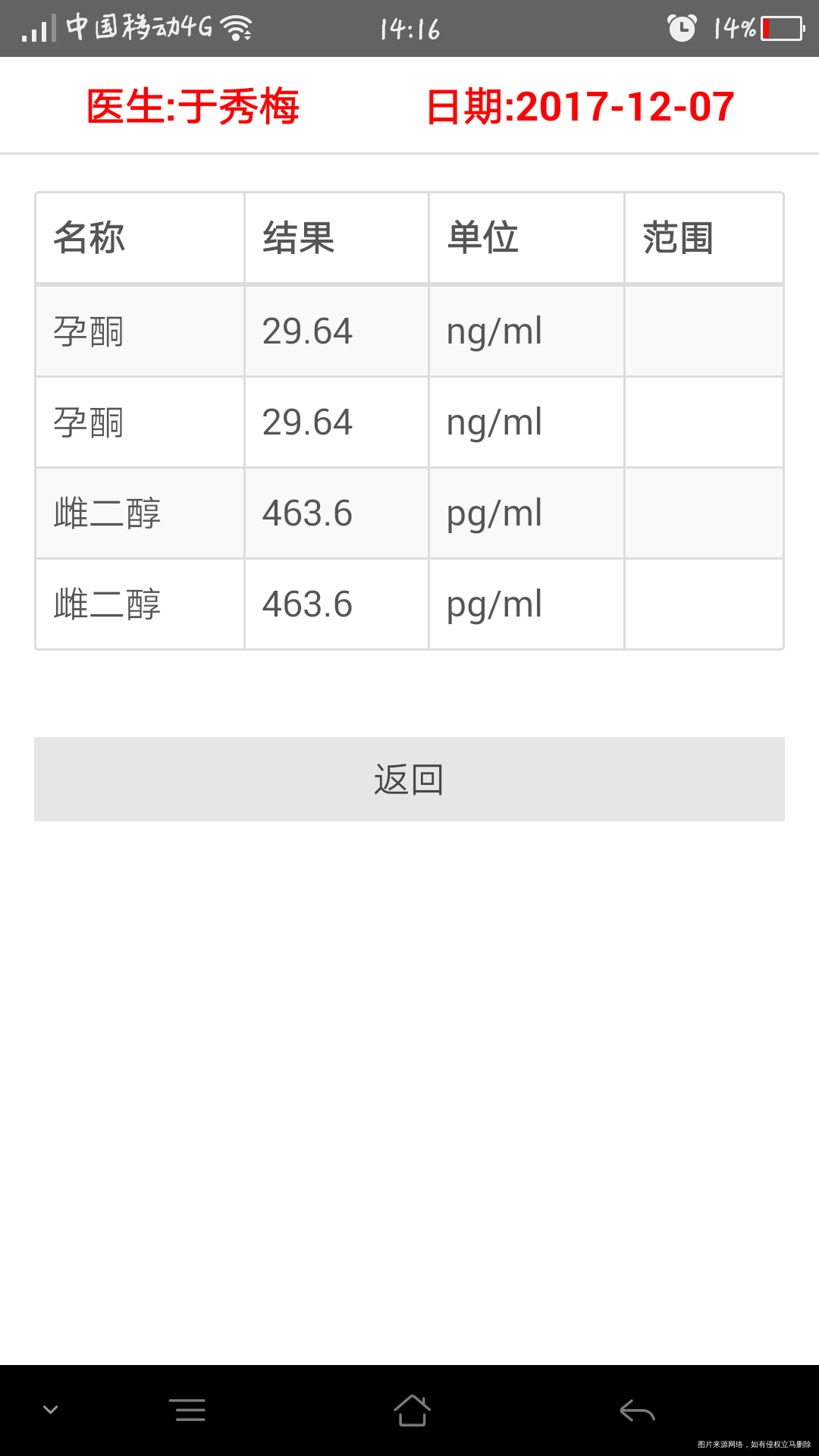Open the 单位 column header
This screenshot has height=1456, width=819.
pos(483,237)
